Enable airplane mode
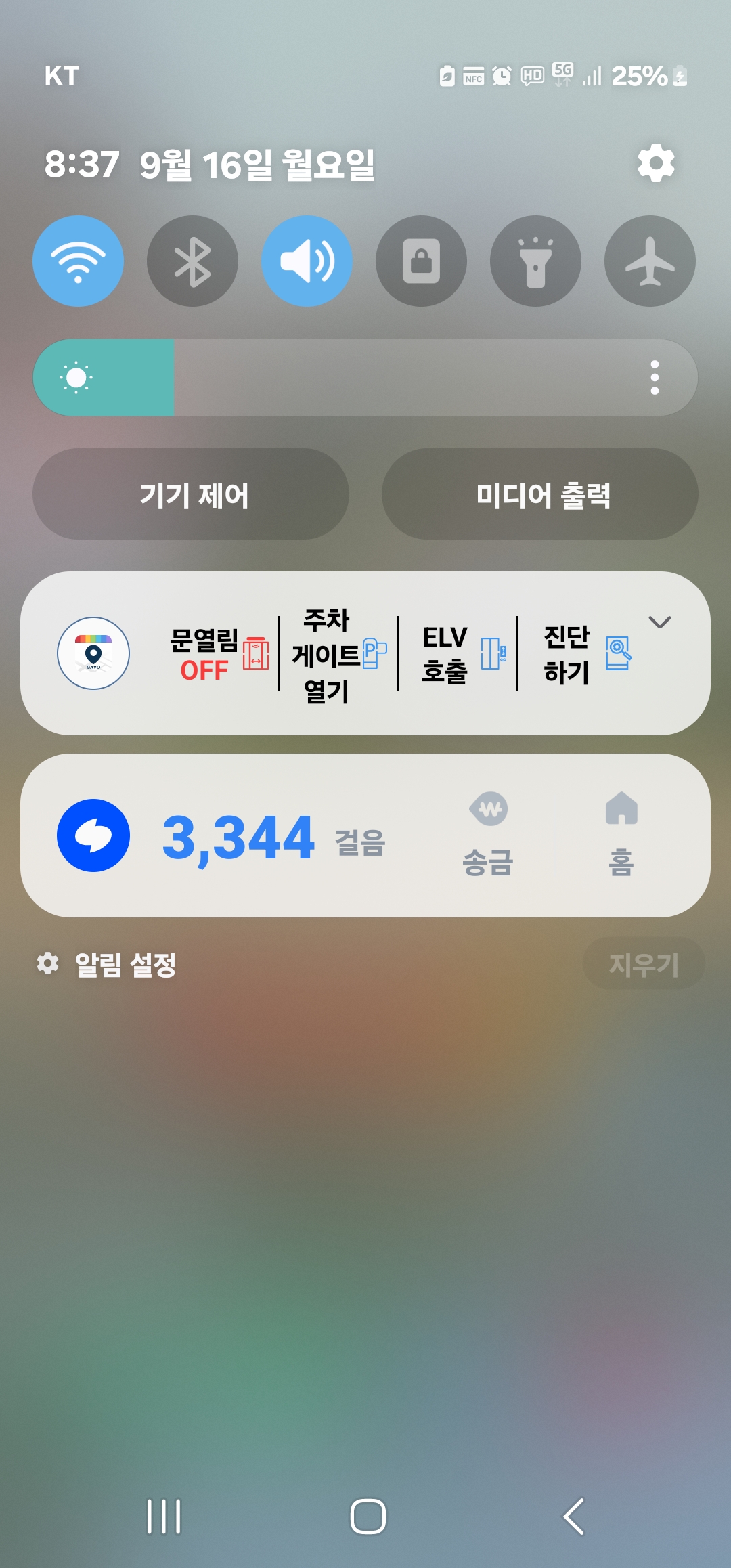This screenshot has width=731, height=1568. pos(650,261)
